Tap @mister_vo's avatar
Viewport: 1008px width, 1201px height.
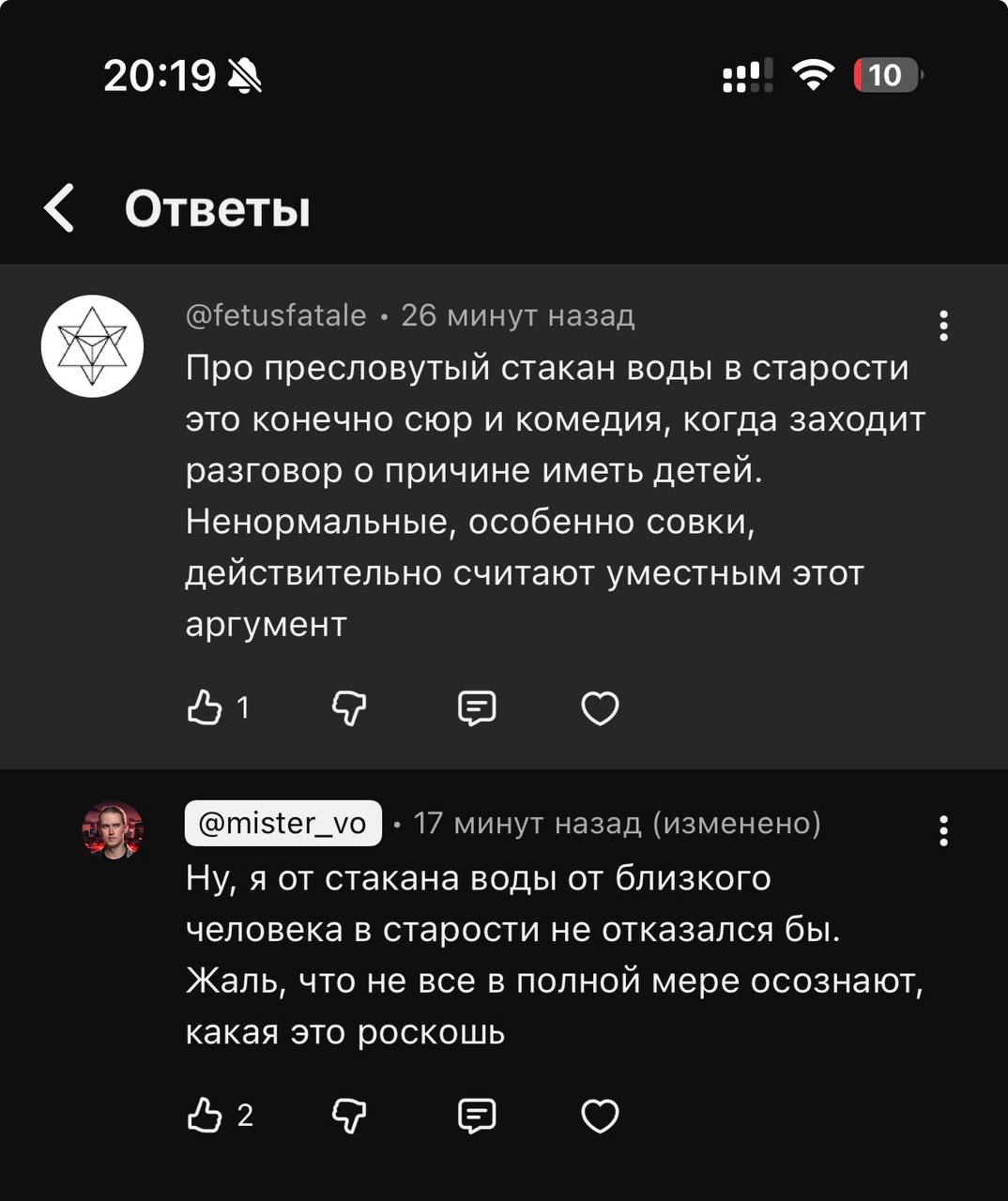pos(115,829)
